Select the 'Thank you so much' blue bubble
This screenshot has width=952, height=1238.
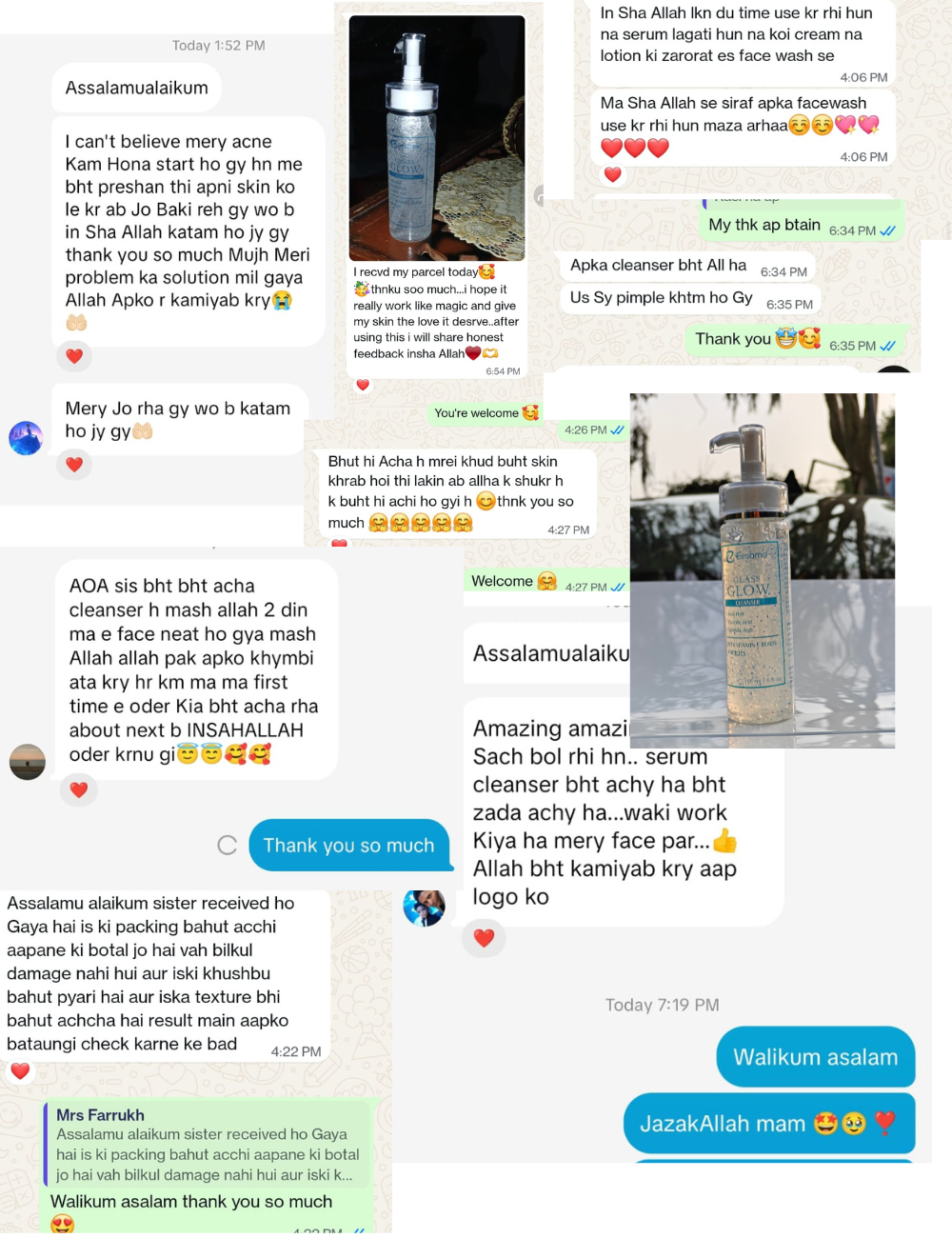click(348, 845)
